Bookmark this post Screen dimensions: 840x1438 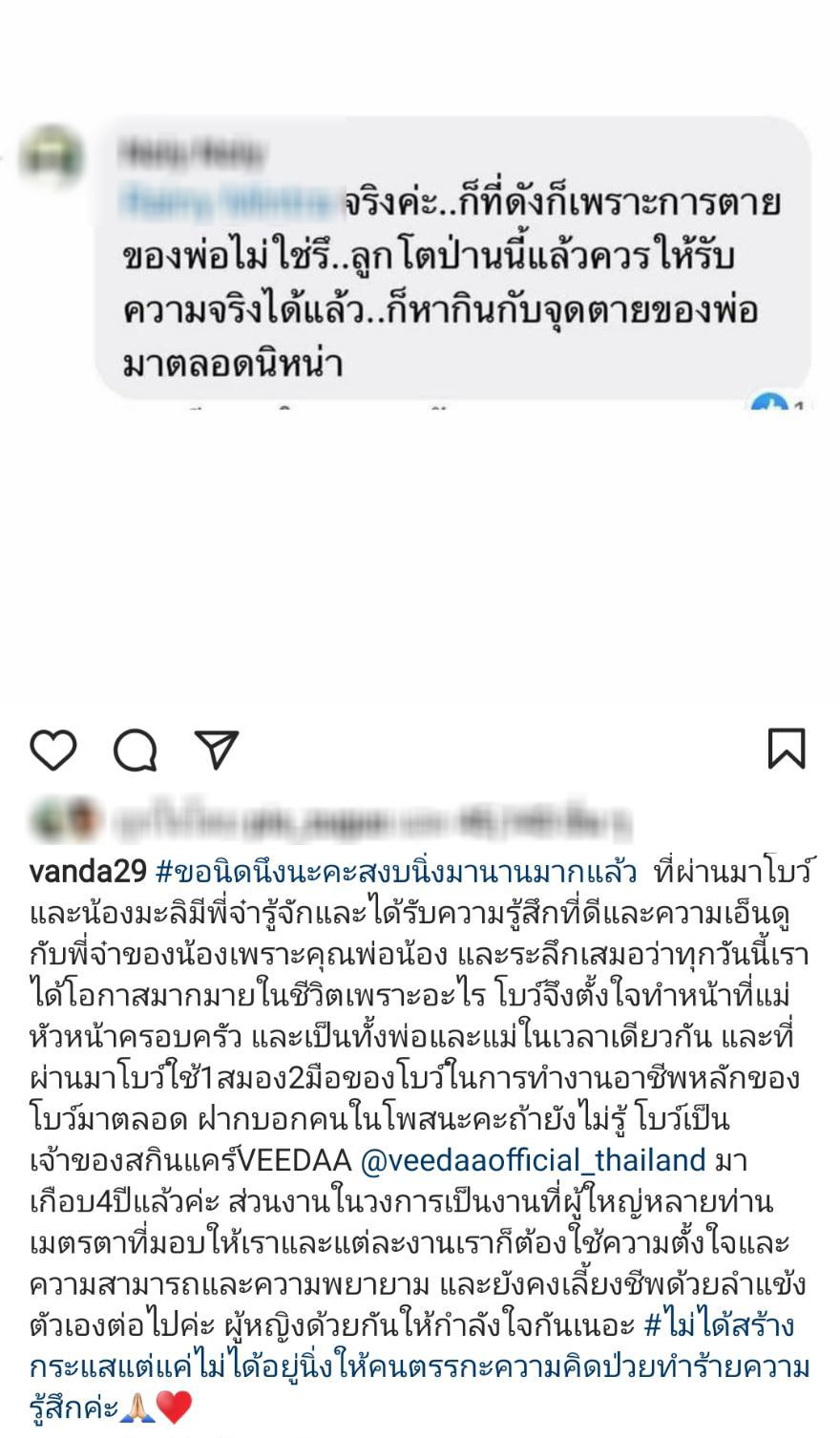click(x=787, y=749)
